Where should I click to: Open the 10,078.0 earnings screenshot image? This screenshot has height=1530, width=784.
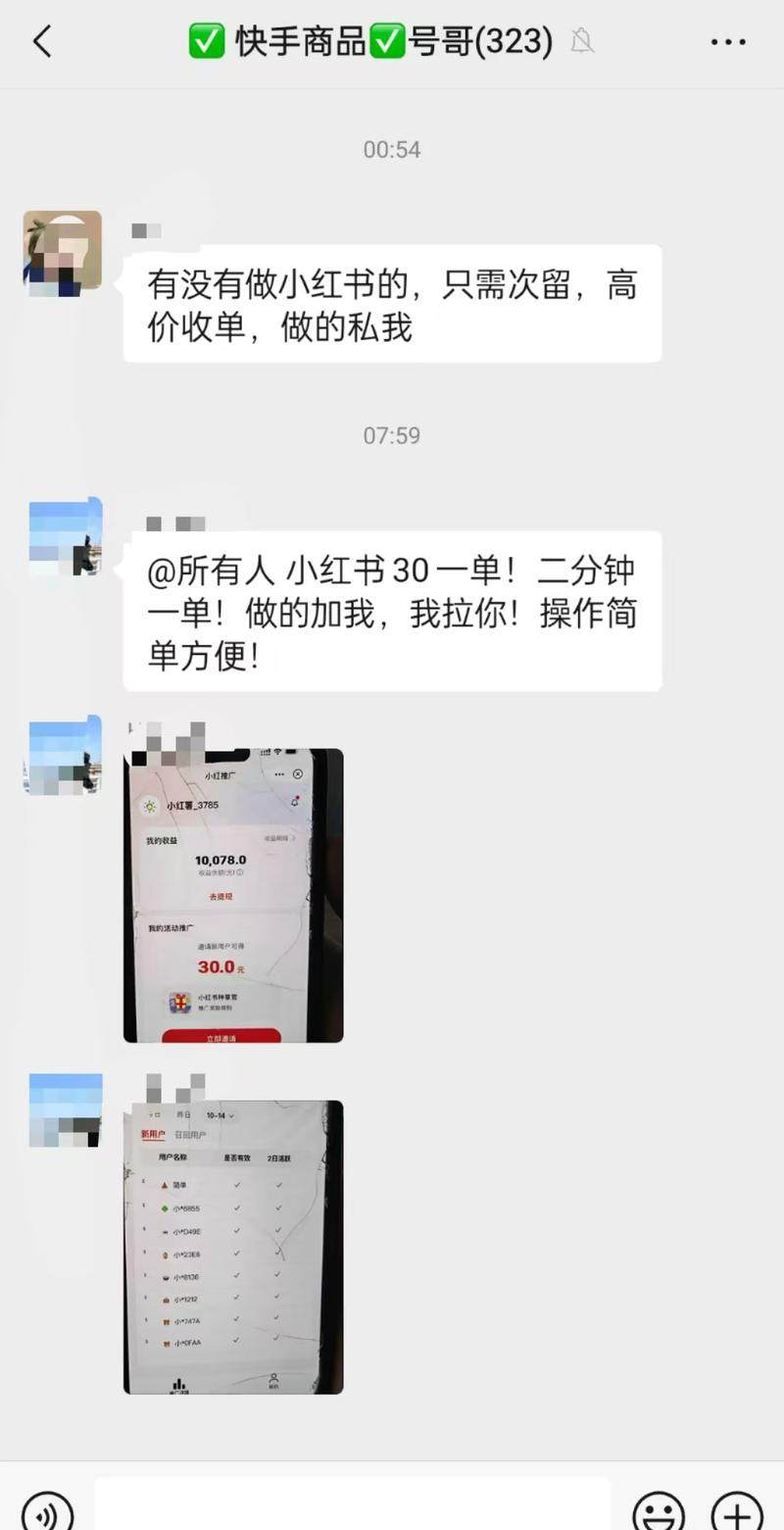[x=233, y=895]
